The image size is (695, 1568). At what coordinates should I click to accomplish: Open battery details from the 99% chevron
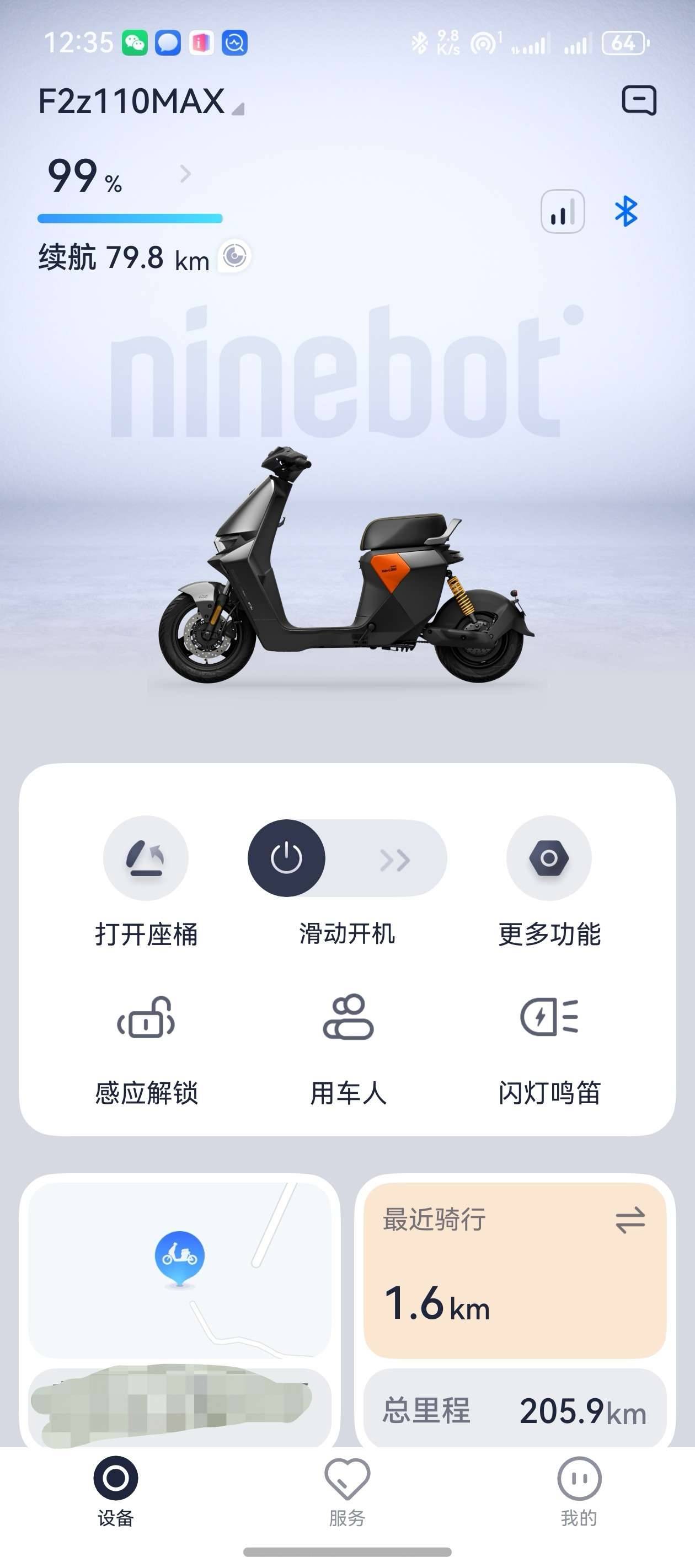[x=185, y=175]
